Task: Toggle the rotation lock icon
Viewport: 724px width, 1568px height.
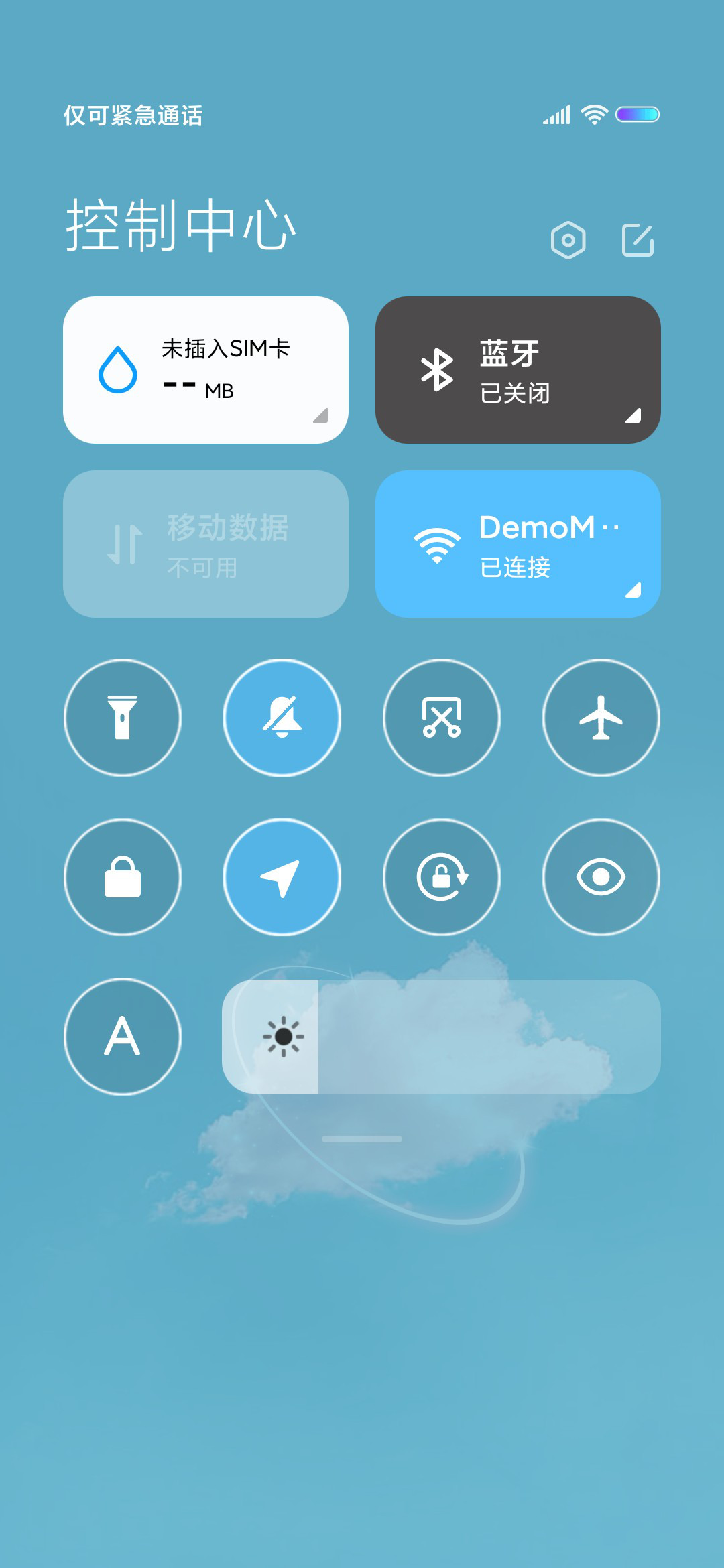Action: [442, 877]
